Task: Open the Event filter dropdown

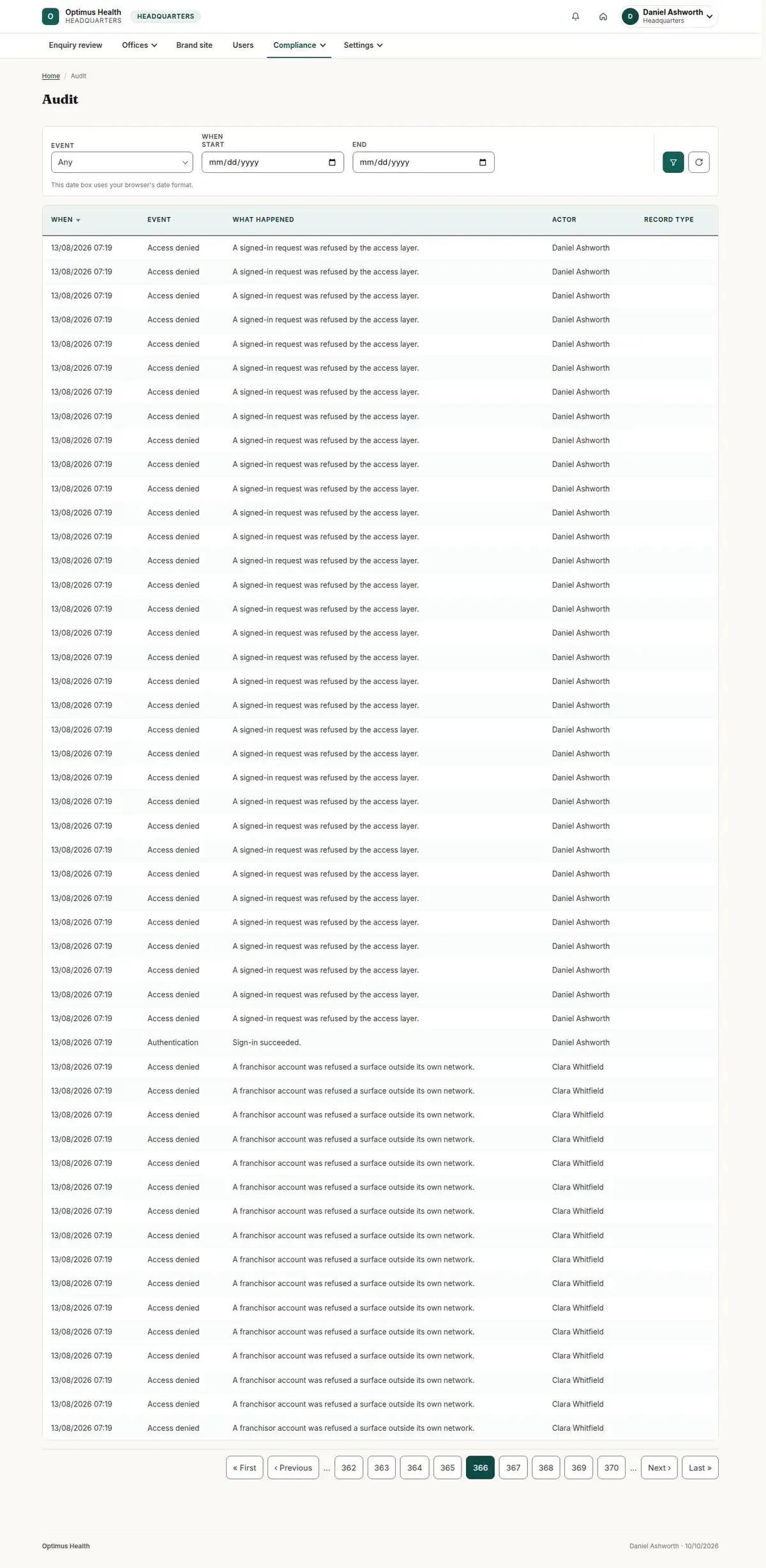Action: [x=122, y=162]
